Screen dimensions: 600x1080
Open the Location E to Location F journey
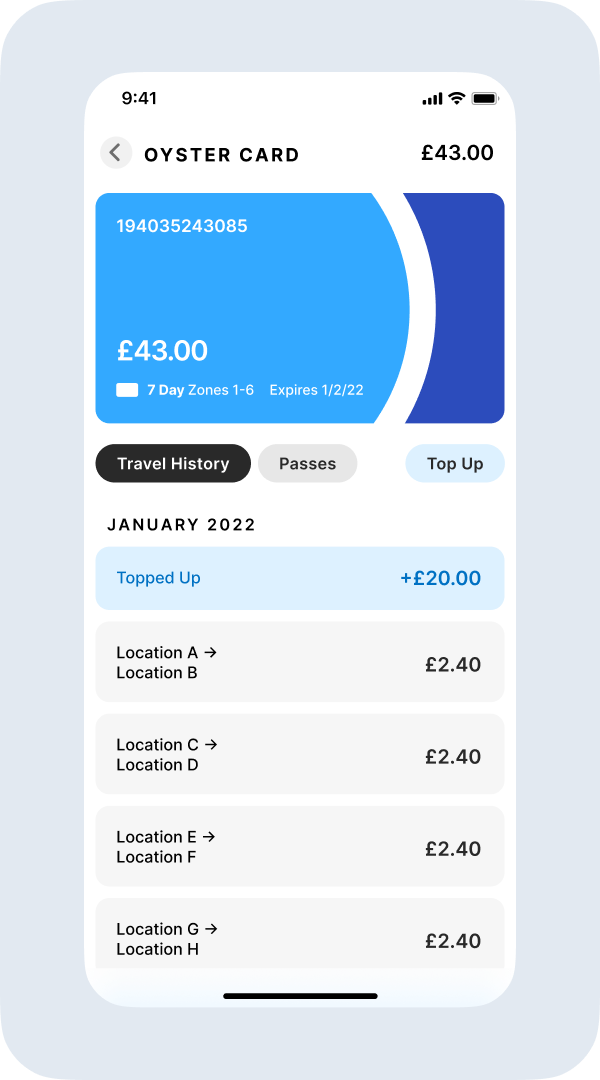[300, 847]
